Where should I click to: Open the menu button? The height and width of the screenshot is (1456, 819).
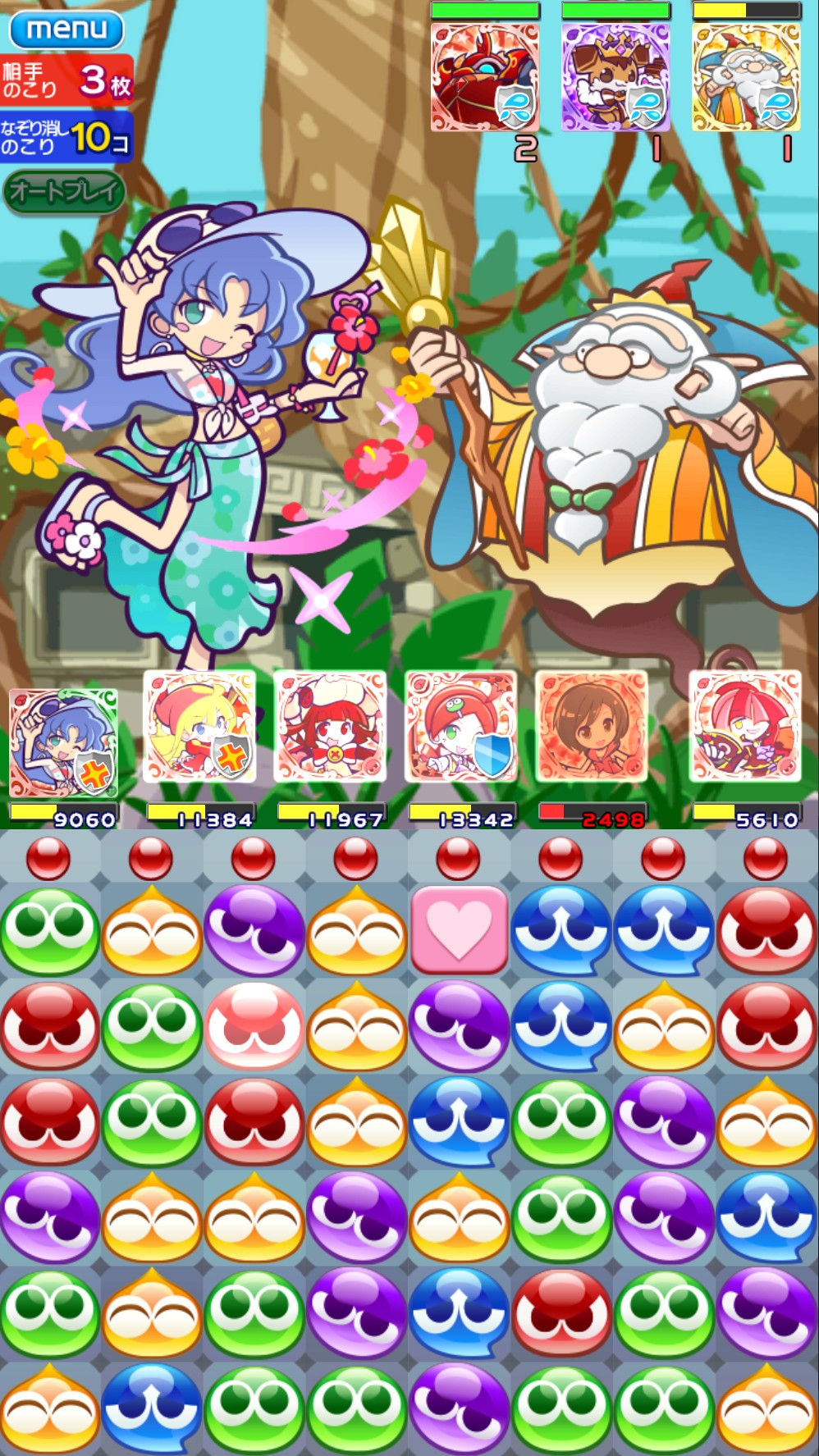pos(66,30)
